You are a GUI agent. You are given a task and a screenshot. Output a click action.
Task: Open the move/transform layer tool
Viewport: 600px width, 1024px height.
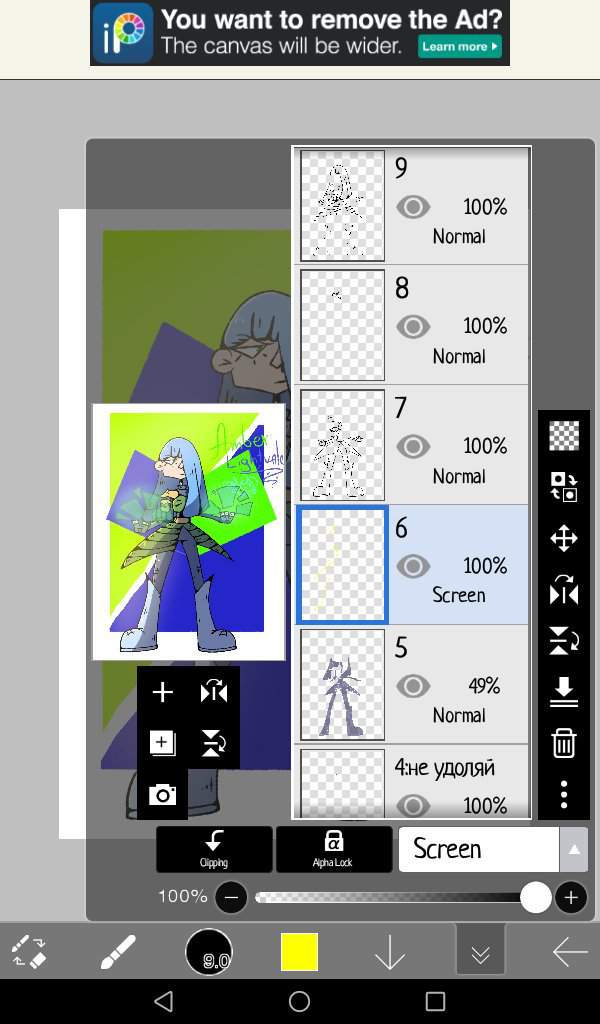tap(564, 539)
